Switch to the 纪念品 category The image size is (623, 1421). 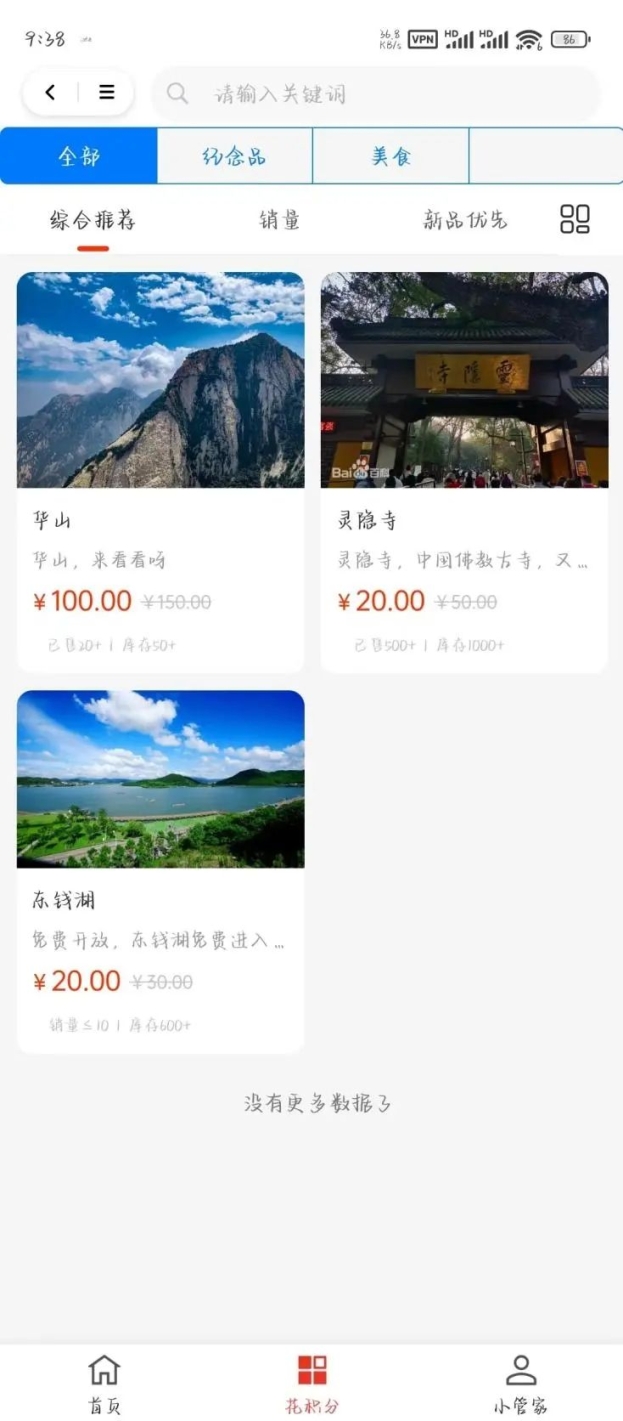235,156
